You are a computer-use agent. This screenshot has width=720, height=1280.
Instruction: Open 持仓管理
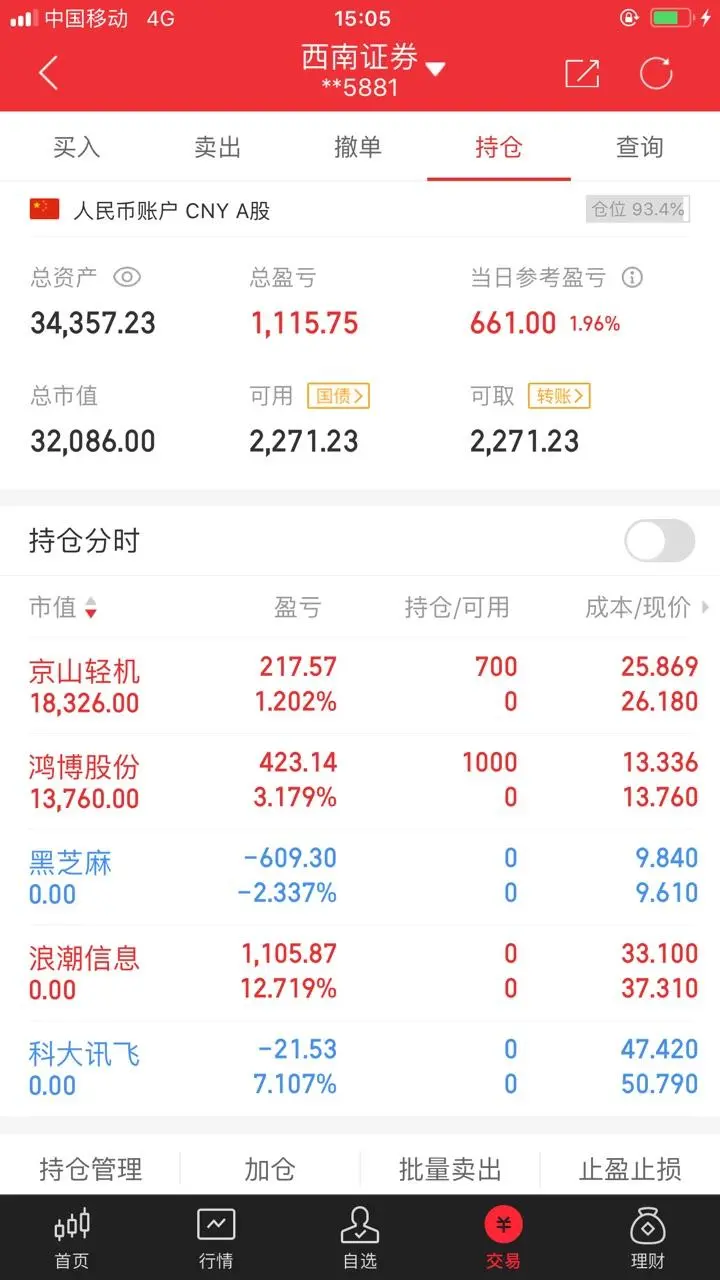pos(90,1169)
